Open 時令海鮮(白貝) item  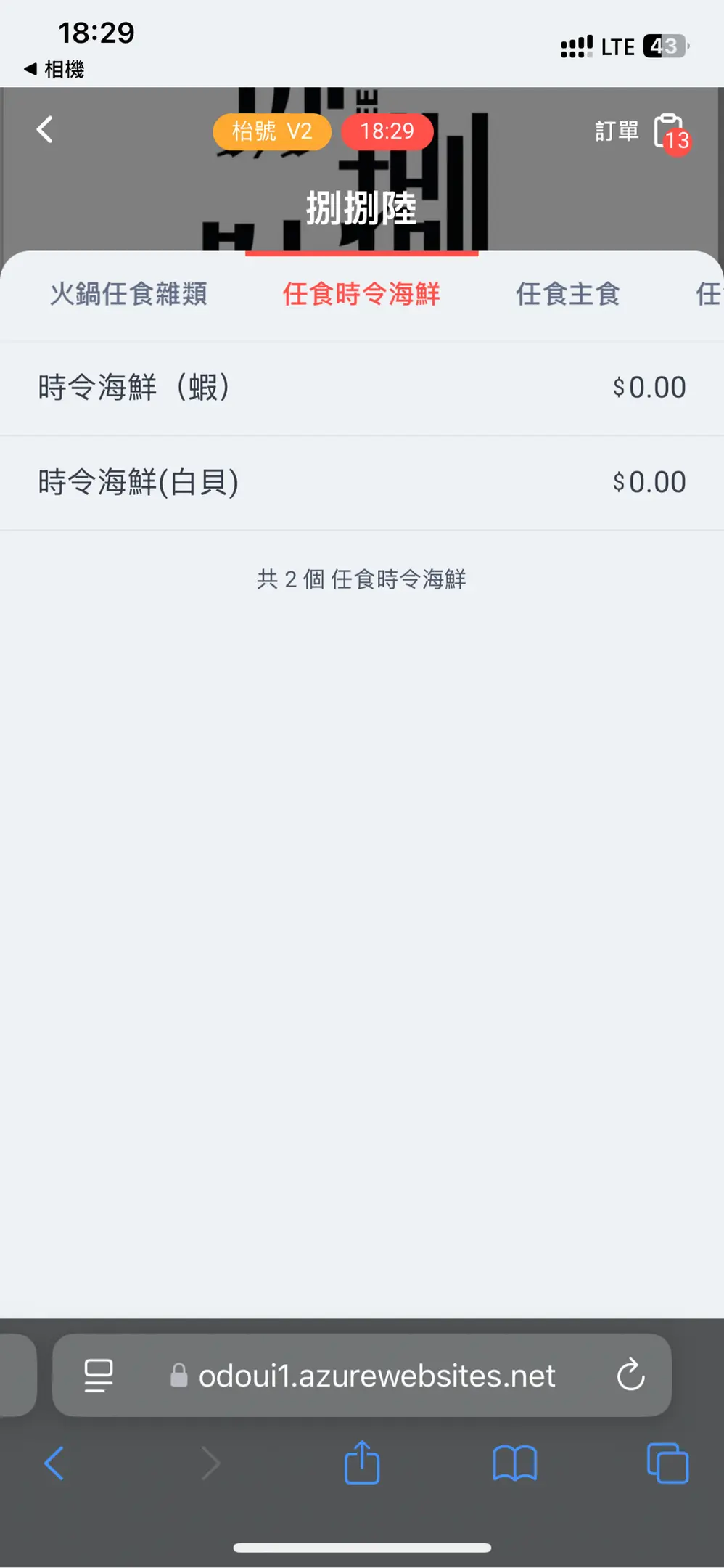361,482
